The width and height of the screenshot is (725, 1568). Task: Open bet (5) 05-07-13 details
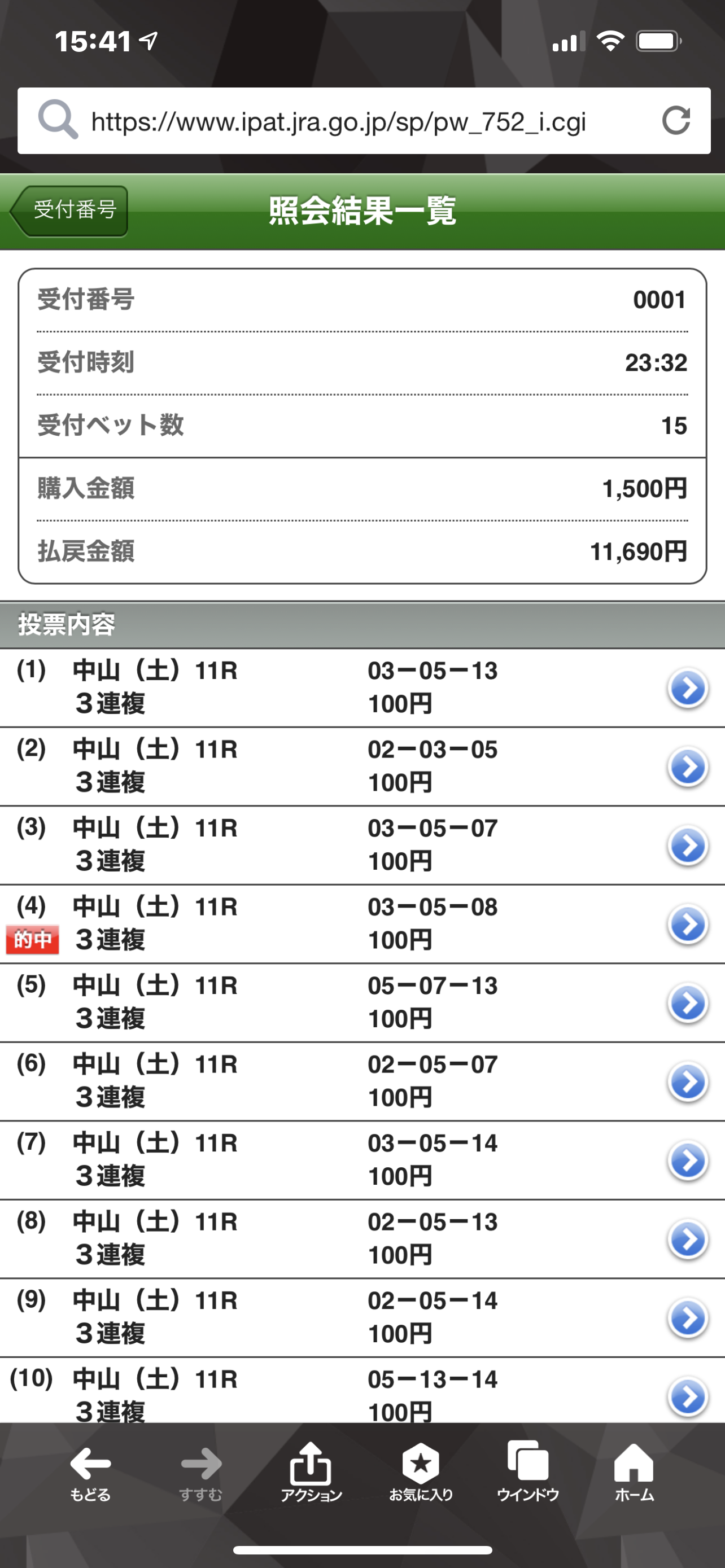click(687, 1003)
